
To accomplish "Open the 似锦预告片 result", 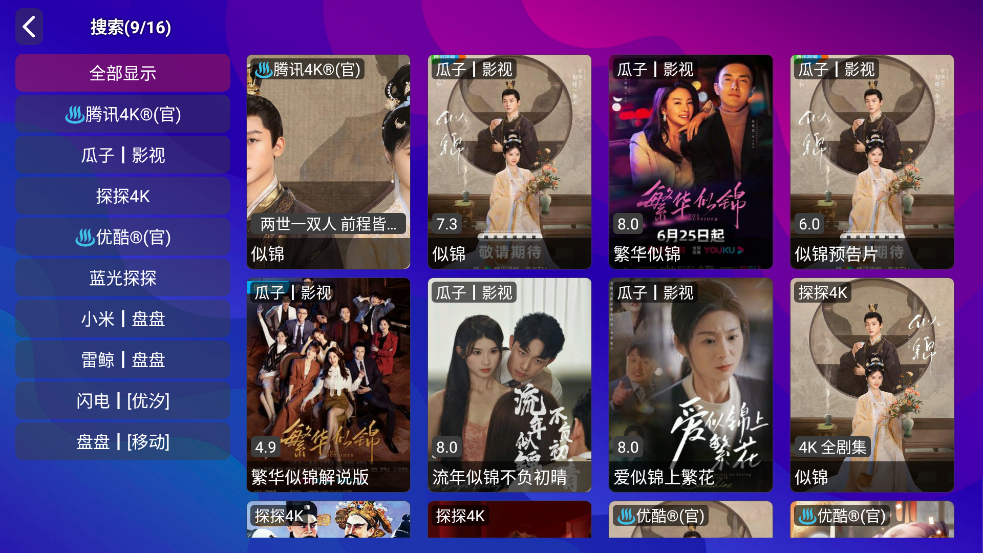I will pos(871,162).
